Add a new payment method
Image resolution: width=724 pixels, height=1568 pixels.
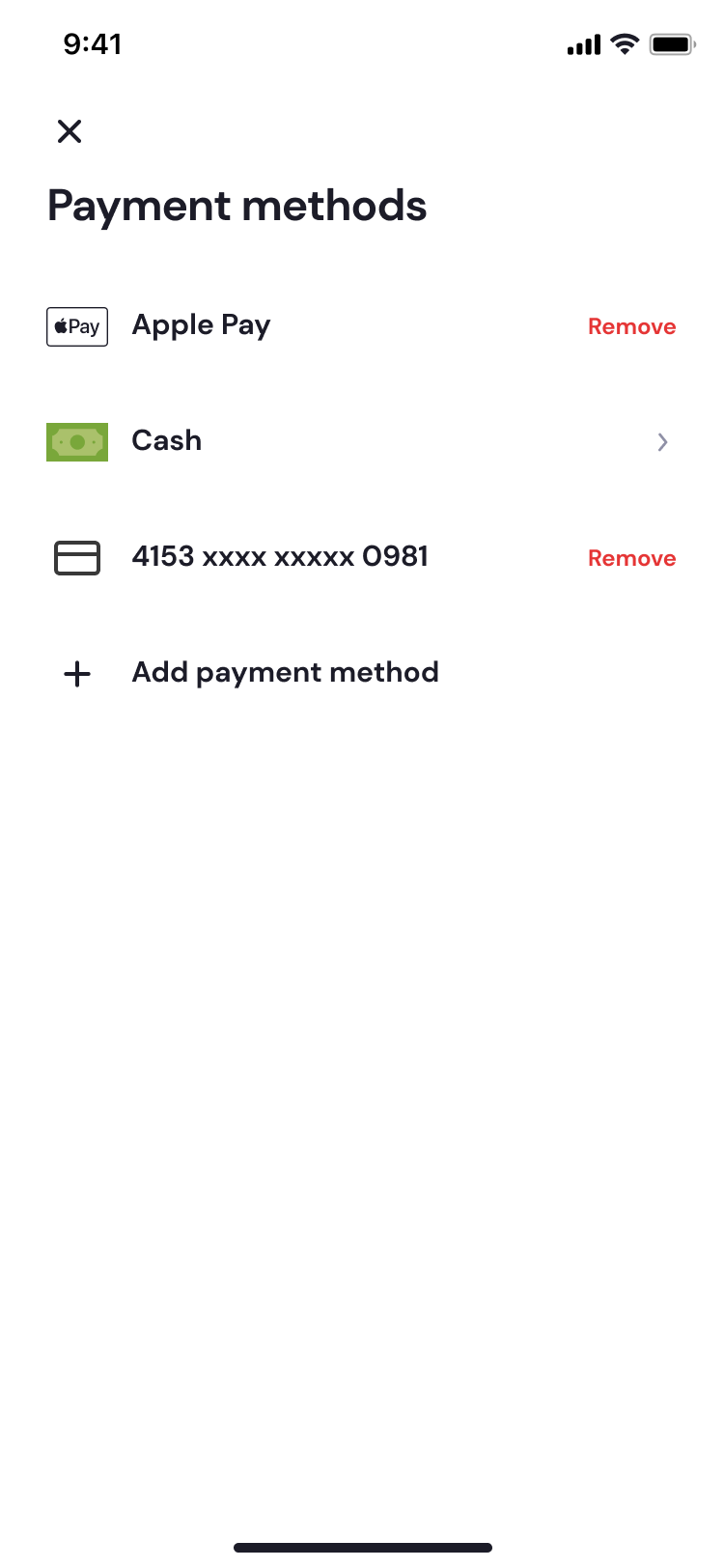tap(284, 673)
